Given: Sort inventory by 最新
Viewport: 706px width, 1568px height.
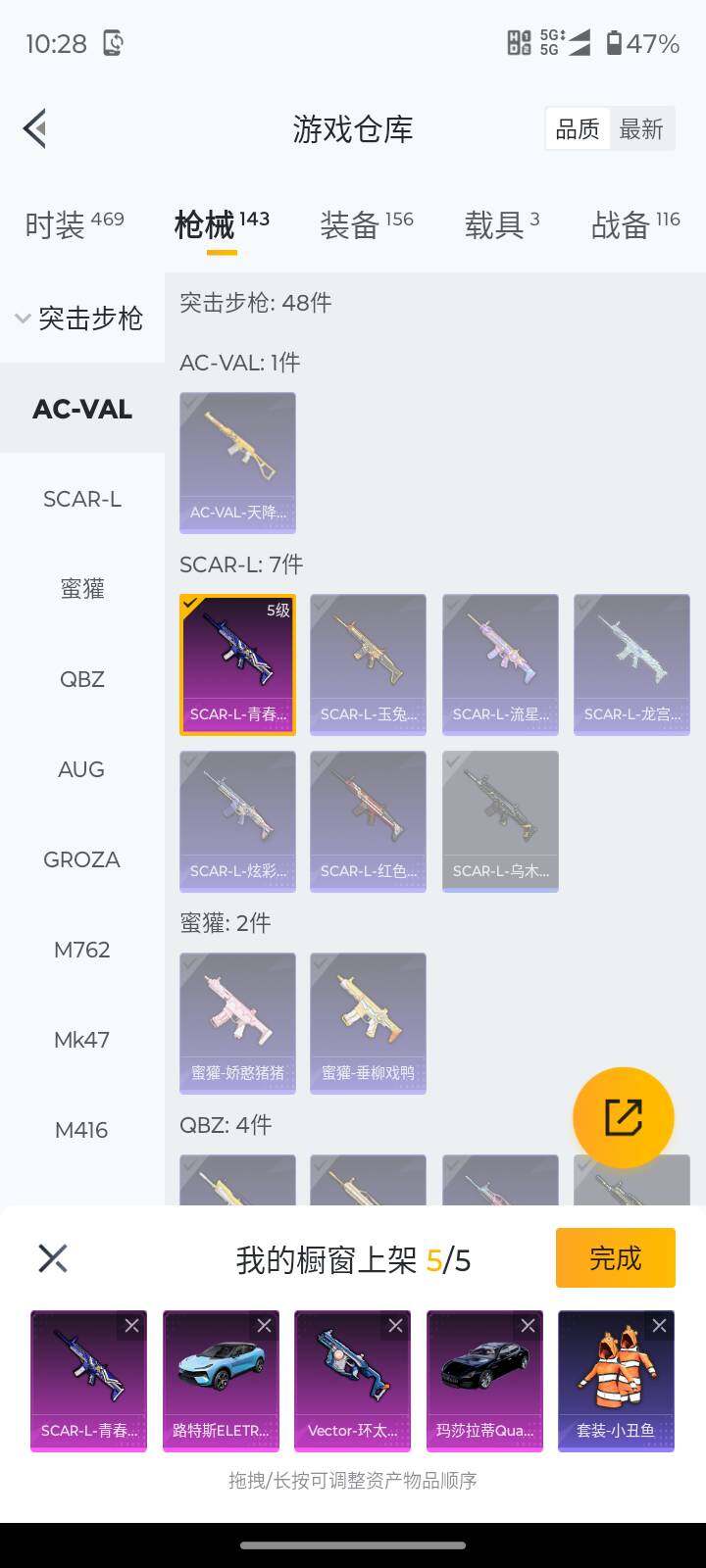Looking at the screenshot, I should coord(641,129).
